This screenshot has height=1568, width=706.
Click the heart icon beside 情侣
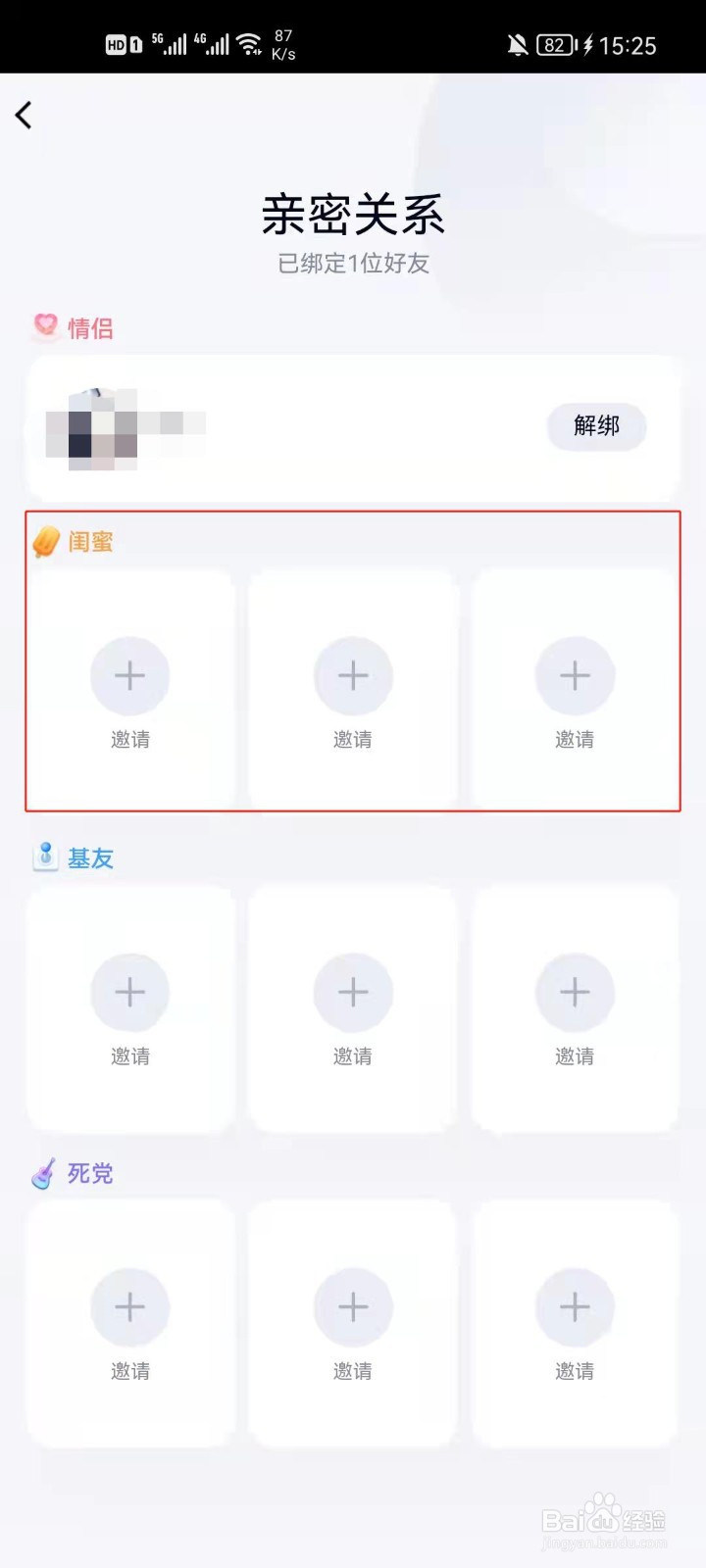coord(43,325)
